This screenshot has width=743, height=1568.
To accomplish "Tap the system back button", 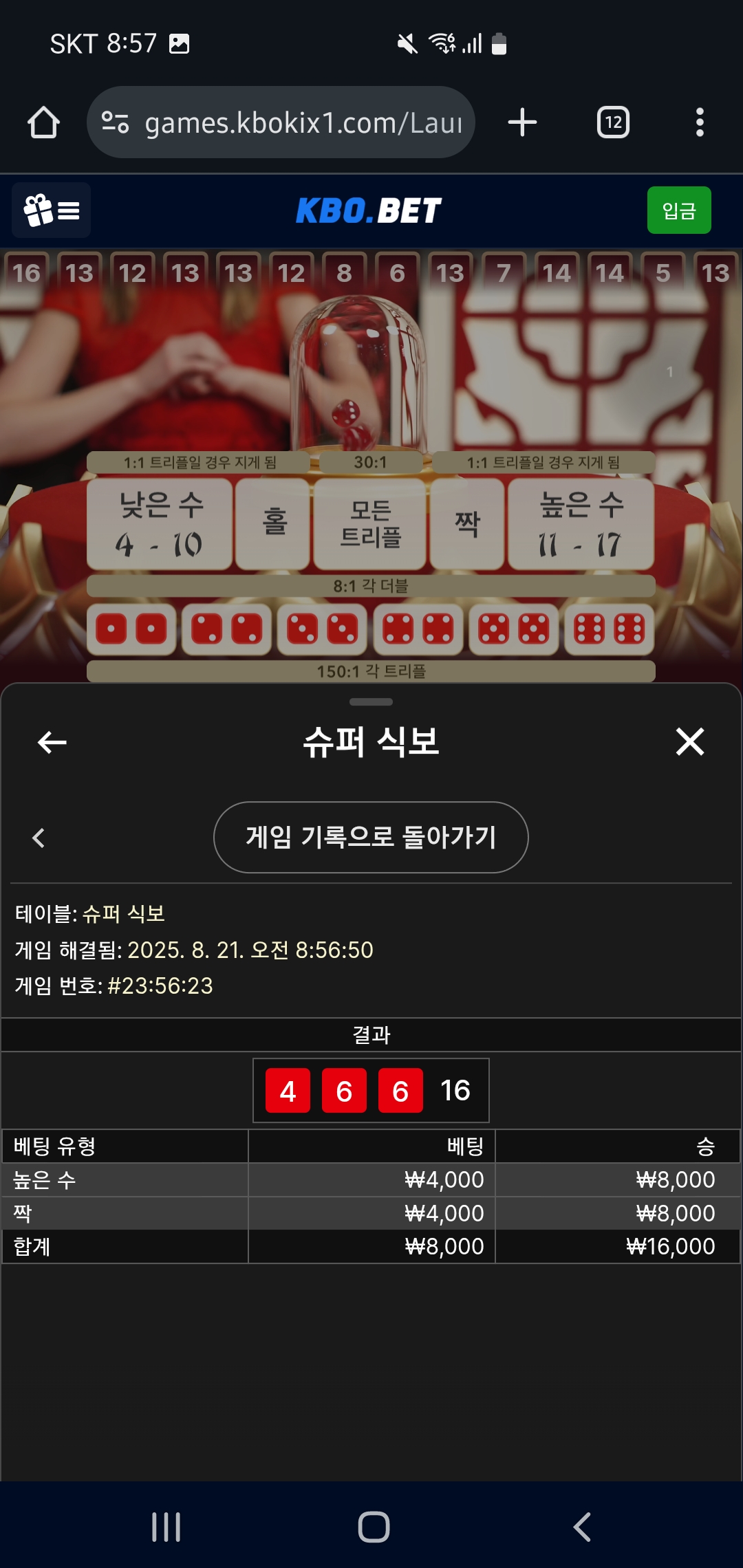I will pos(582,1527).
